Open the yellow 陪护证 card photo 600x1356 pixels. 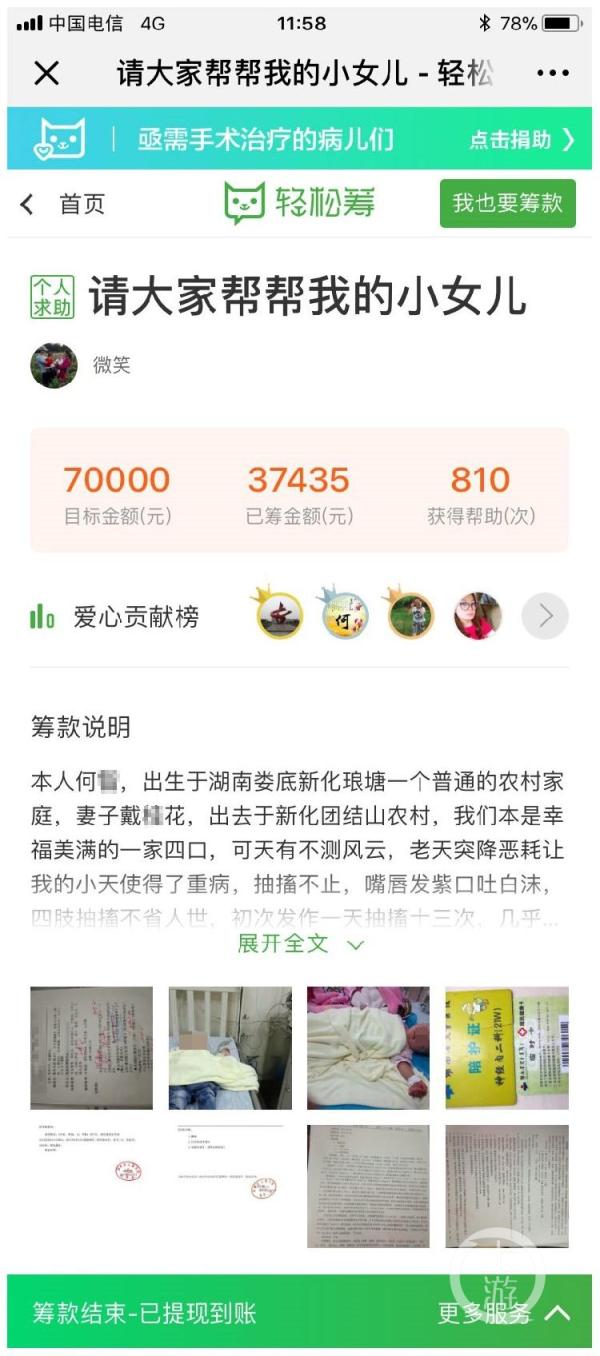pyautogui.click(x=506, y=1047)
